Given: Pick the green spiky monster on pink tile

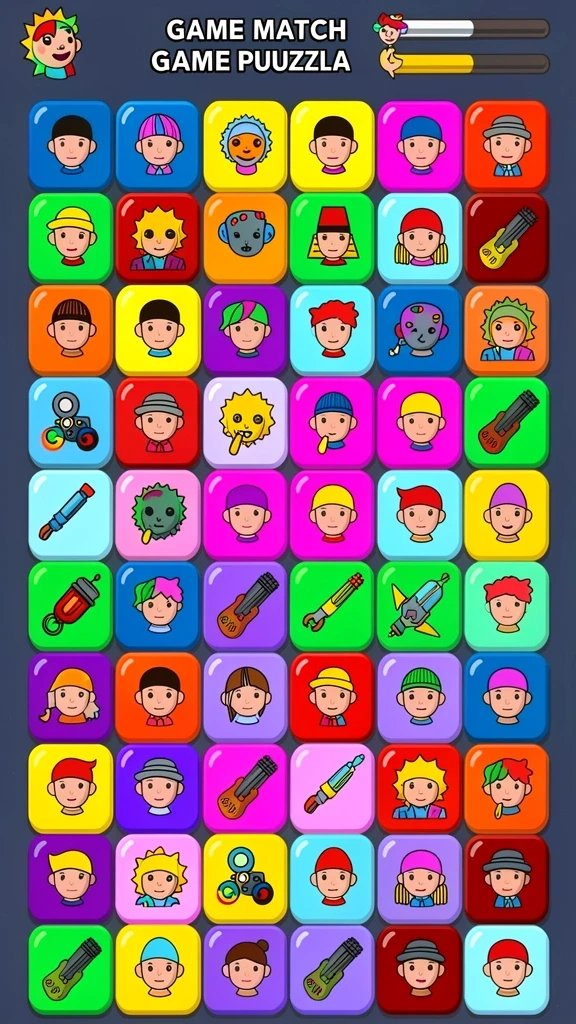Looking at the screenshot, I should tap(158, 515).
